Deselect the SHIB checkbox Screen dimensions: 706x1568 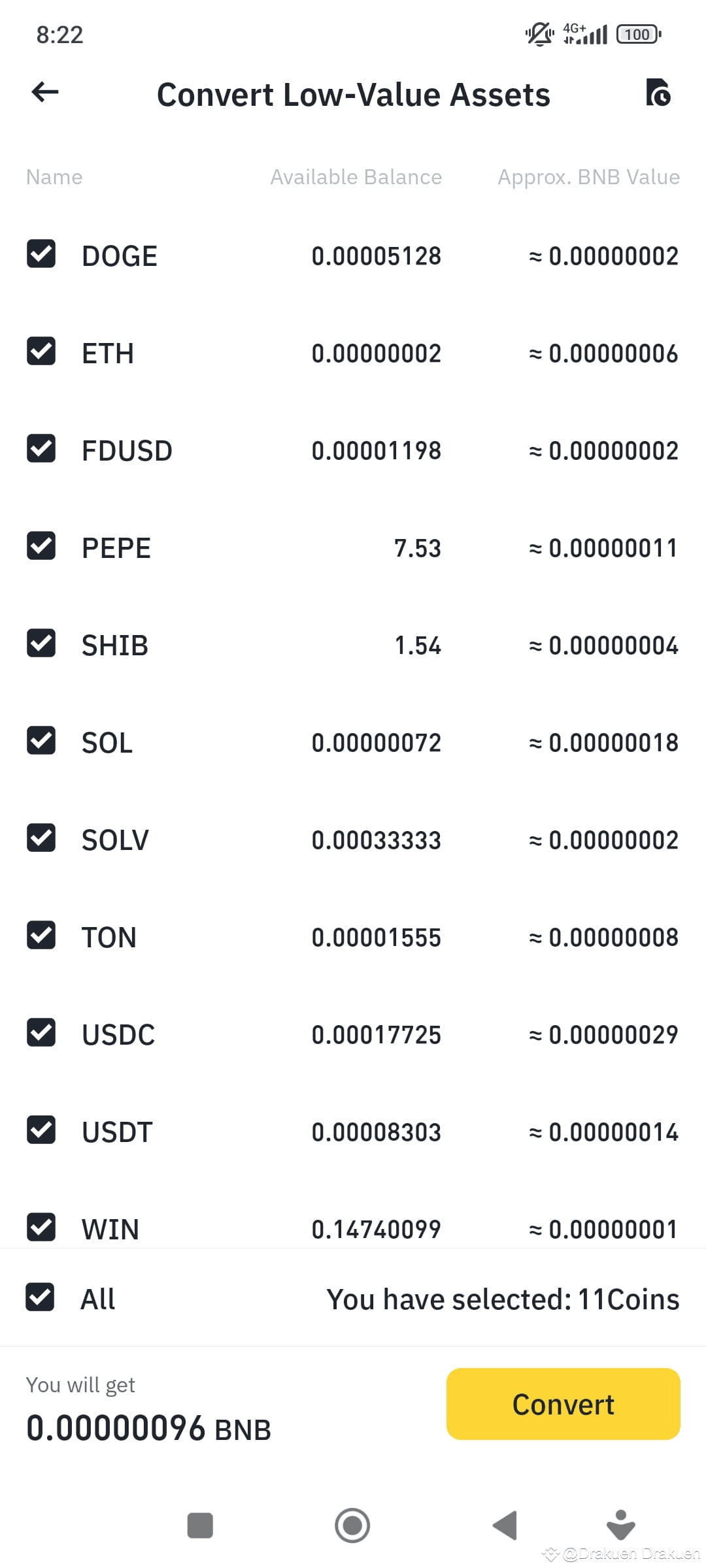(41, 644)
